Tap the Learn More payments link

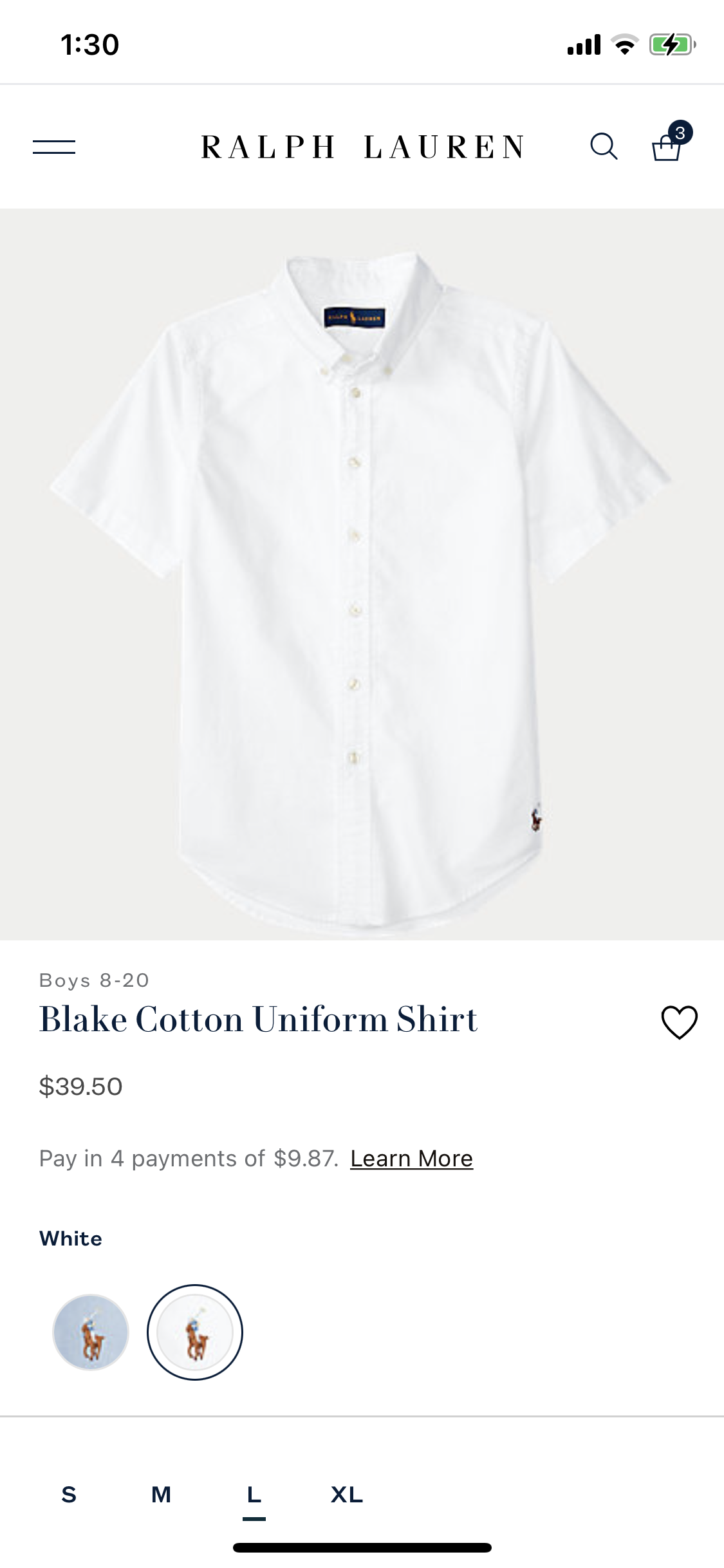pos(411,1159)
